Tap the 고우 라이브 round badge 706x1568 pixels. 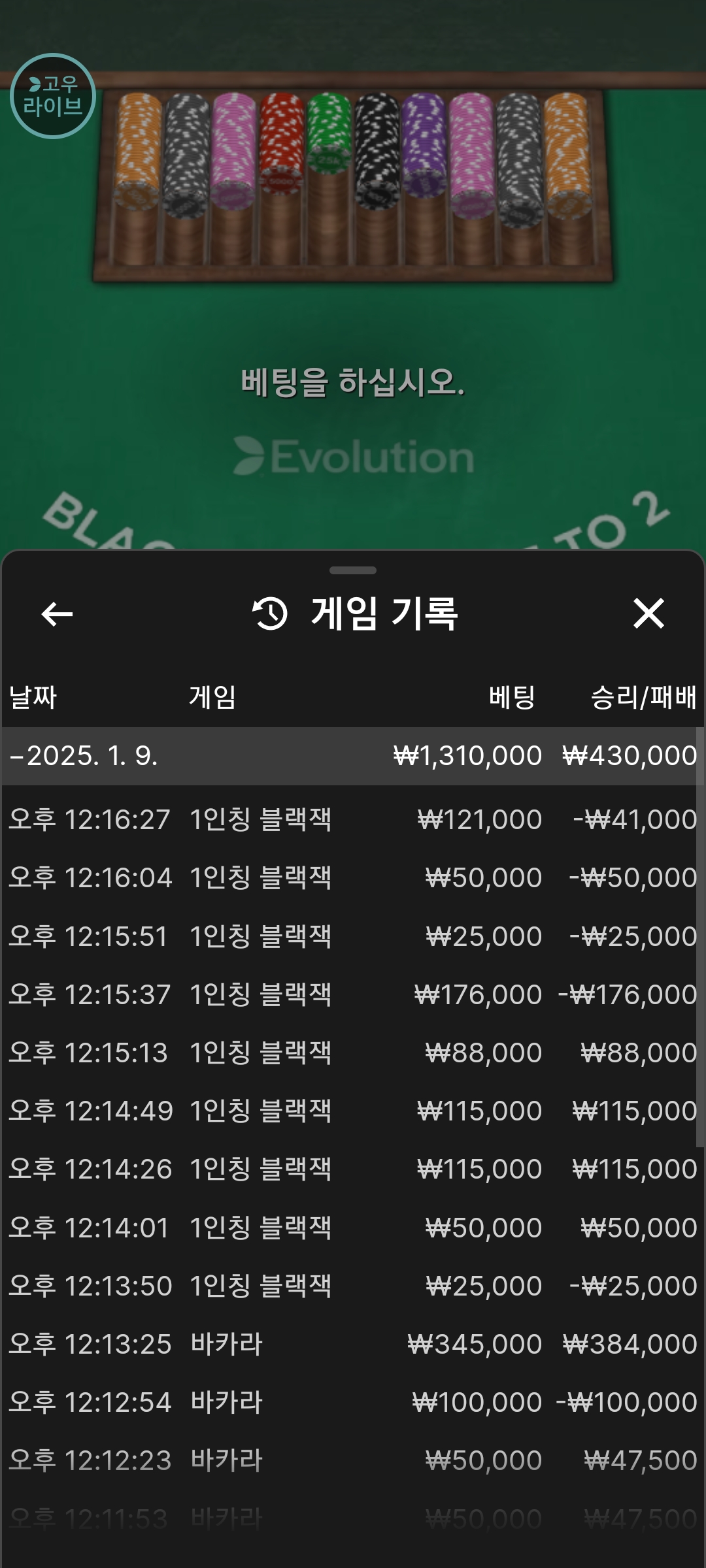[x=53, y=96]
